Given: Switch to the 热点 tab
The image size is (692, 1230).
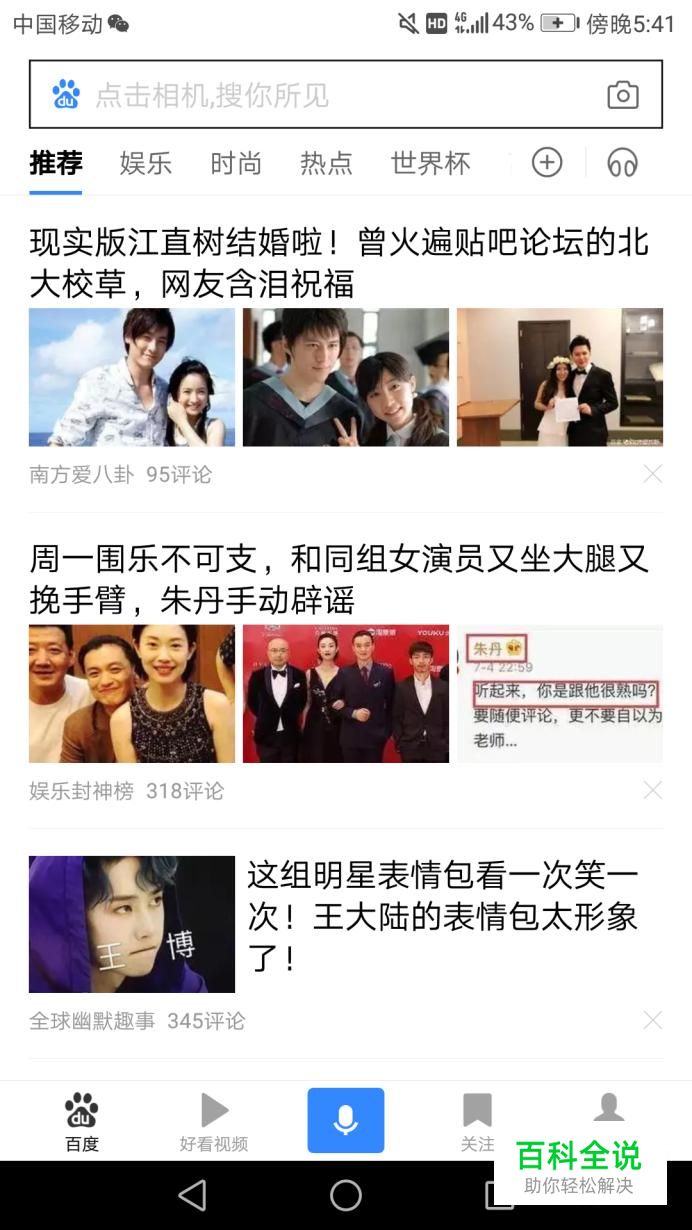Looking at the screenshot, I should (326, 163).
